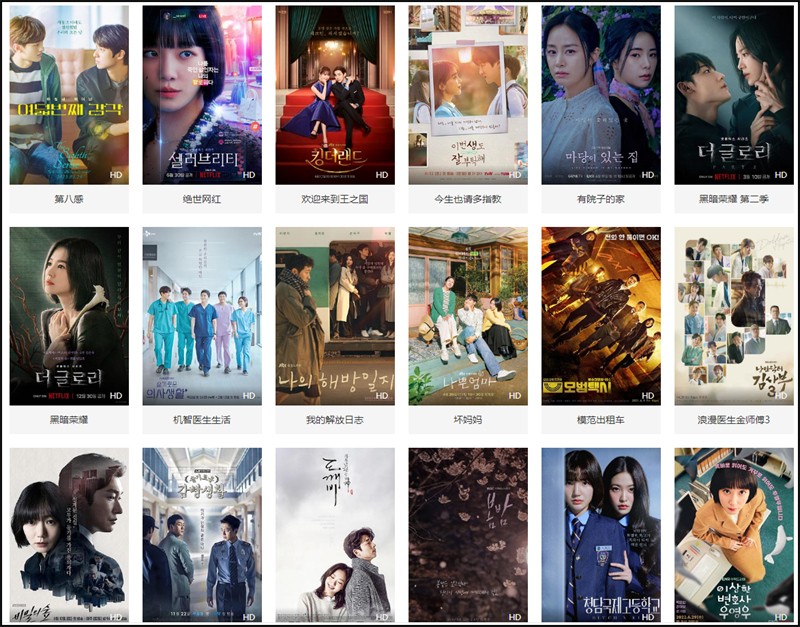Select 机智医生生活
800x627 pixels.
tap(202, 316)
